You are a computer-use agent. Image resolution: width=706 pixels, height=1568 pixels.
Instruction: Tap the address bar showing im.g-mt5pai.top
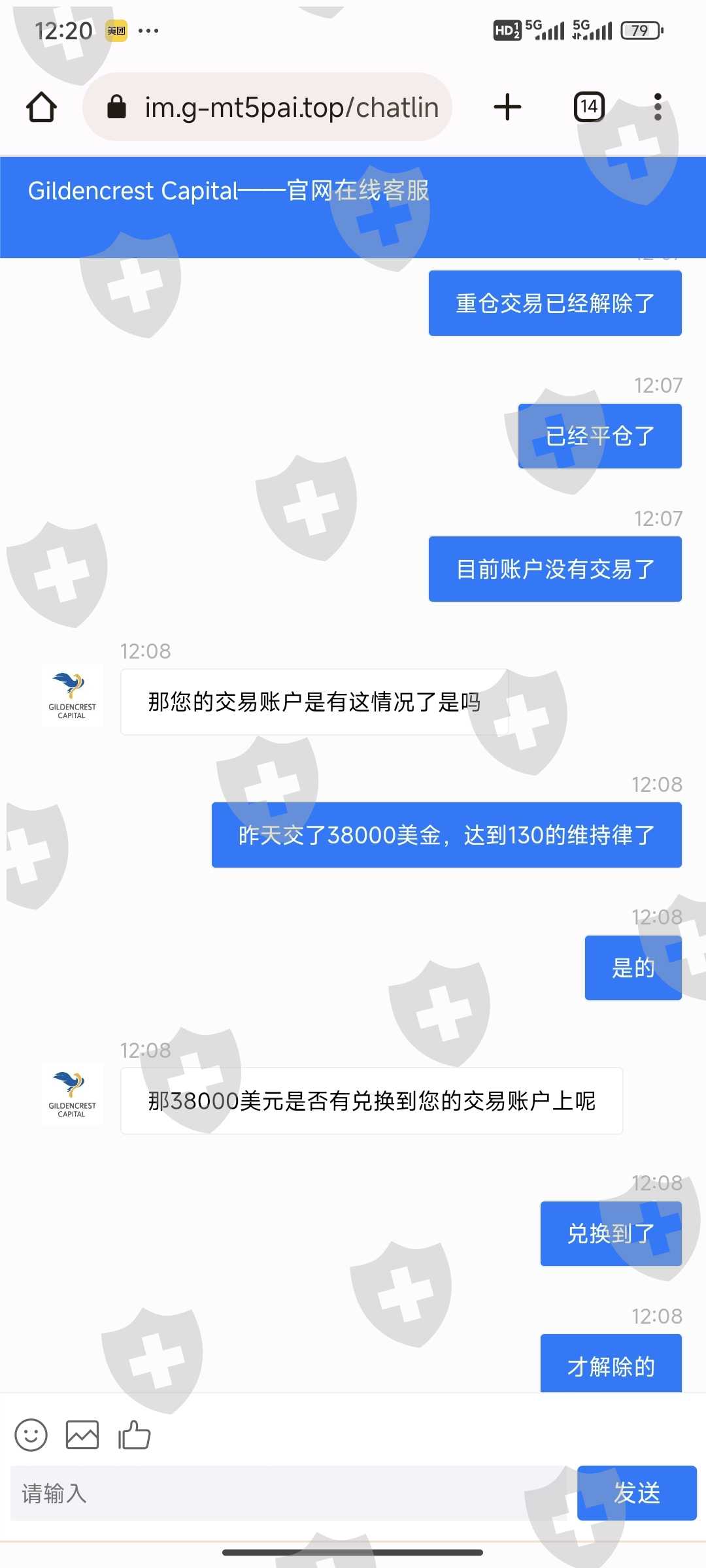coord(267,107)
